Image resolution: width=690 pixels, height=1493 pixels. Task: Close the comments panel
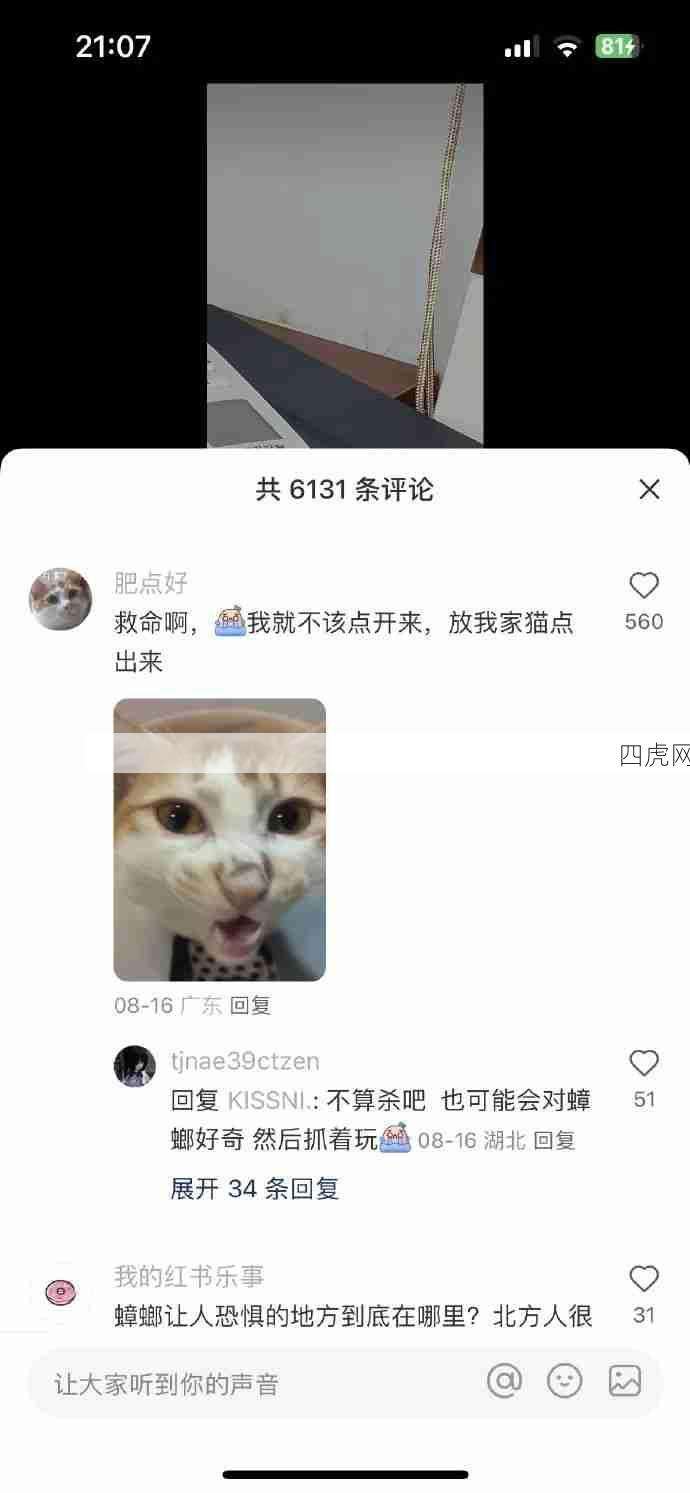(x=649, y=489)
